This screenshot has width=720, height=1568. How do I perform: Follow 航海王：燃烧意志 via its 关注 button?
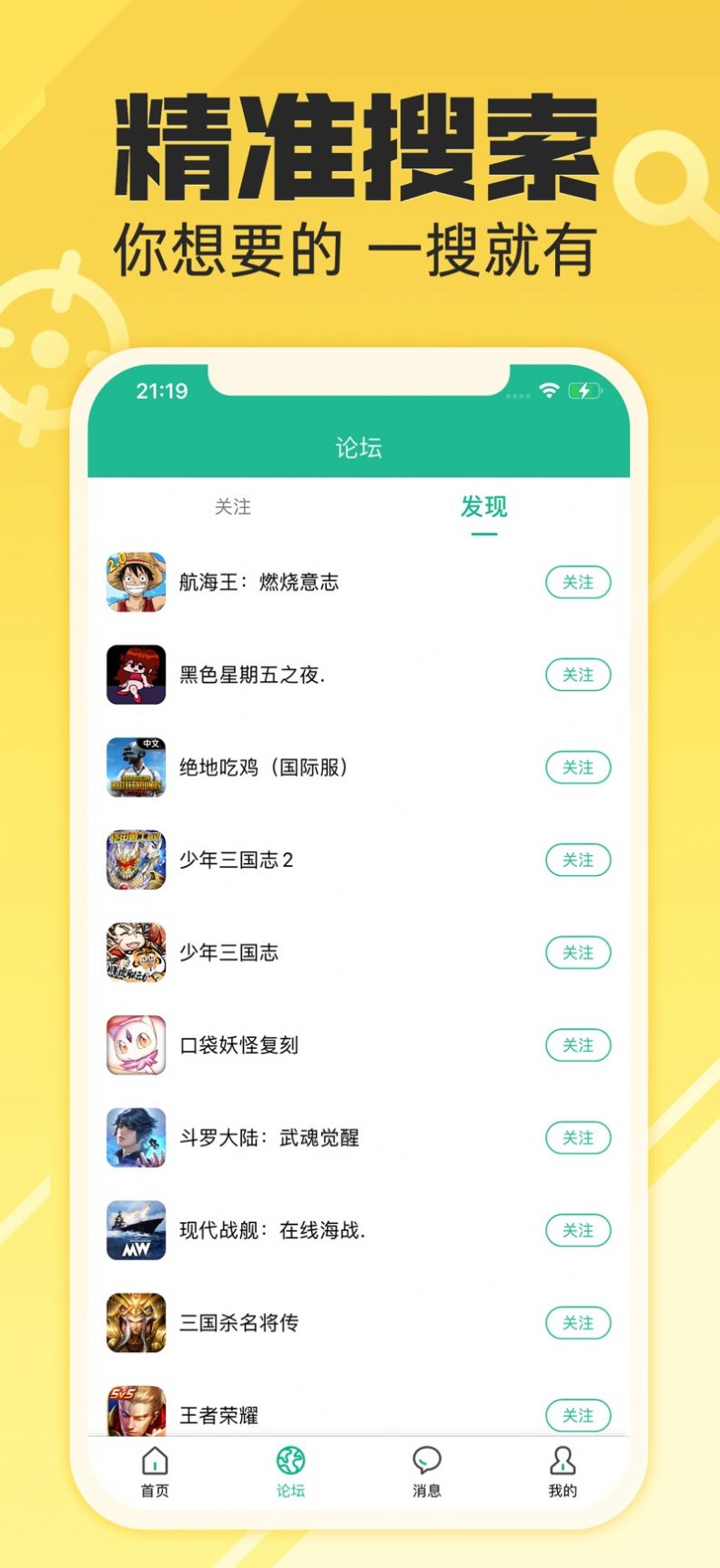click(578, 581)
